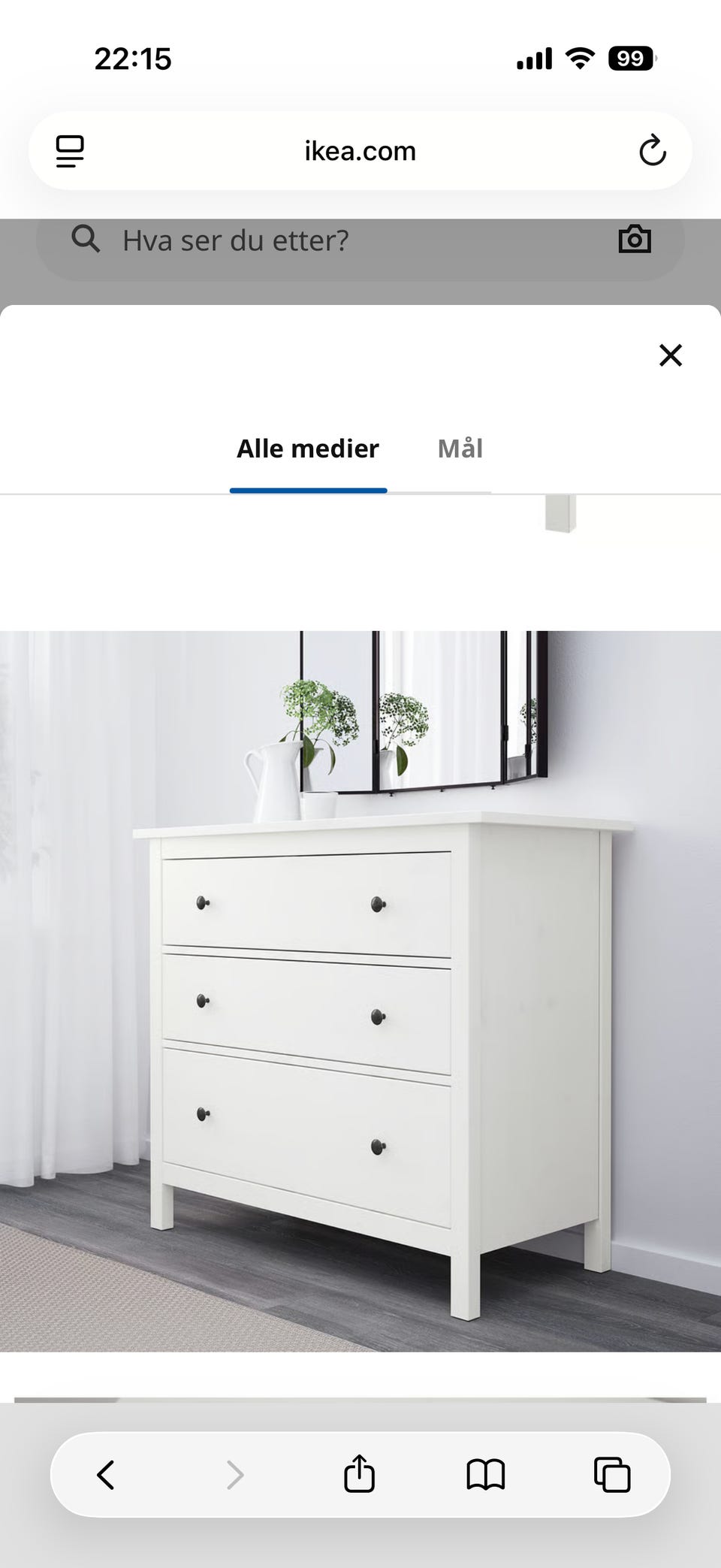Switch to the Mål tab
Screen dimensions: 721x1568
pos(460,449)
